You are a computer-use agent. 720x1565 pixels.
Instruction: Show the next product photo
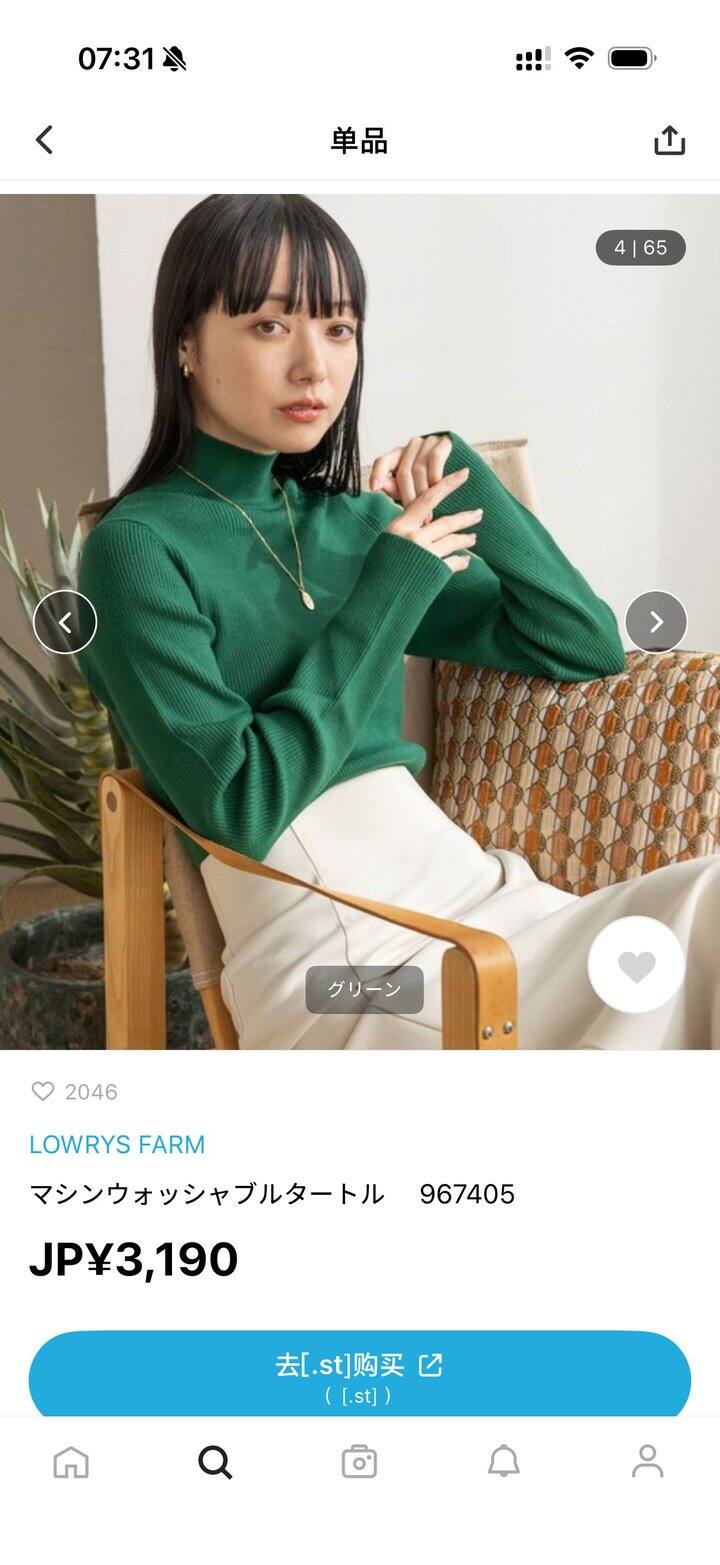pos(656,622)
